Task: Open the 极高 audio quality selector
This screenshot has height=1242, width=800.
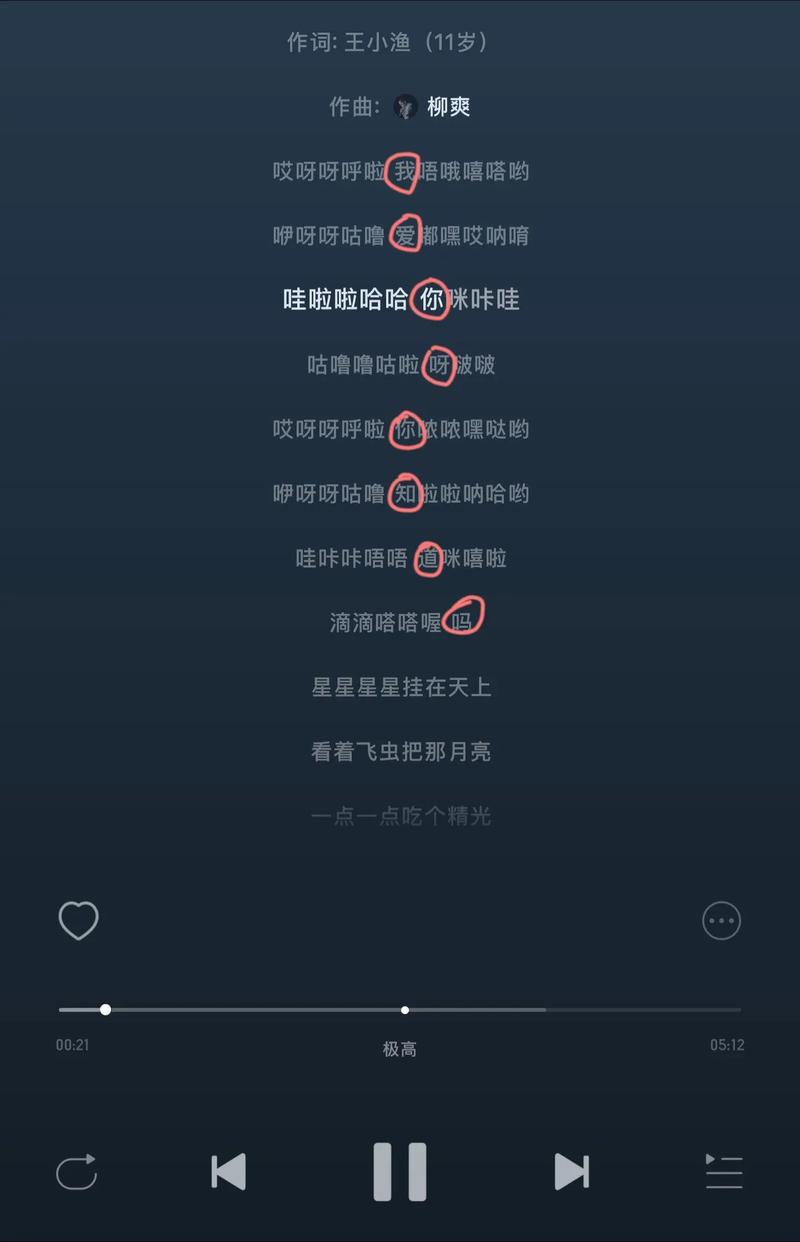Action: point(400,1049)
